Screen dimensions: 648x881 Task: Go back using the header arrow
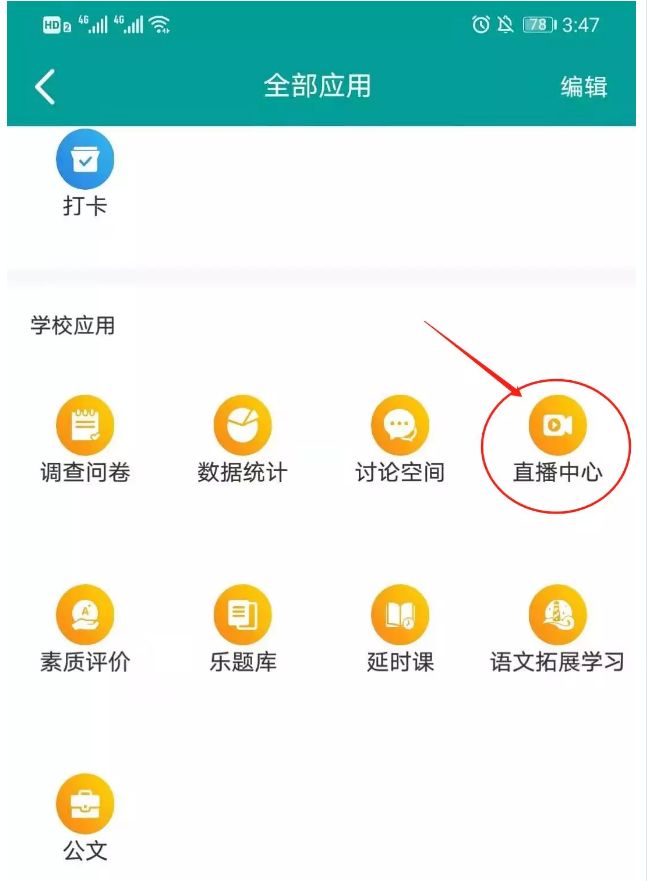(x=45, y=87)
